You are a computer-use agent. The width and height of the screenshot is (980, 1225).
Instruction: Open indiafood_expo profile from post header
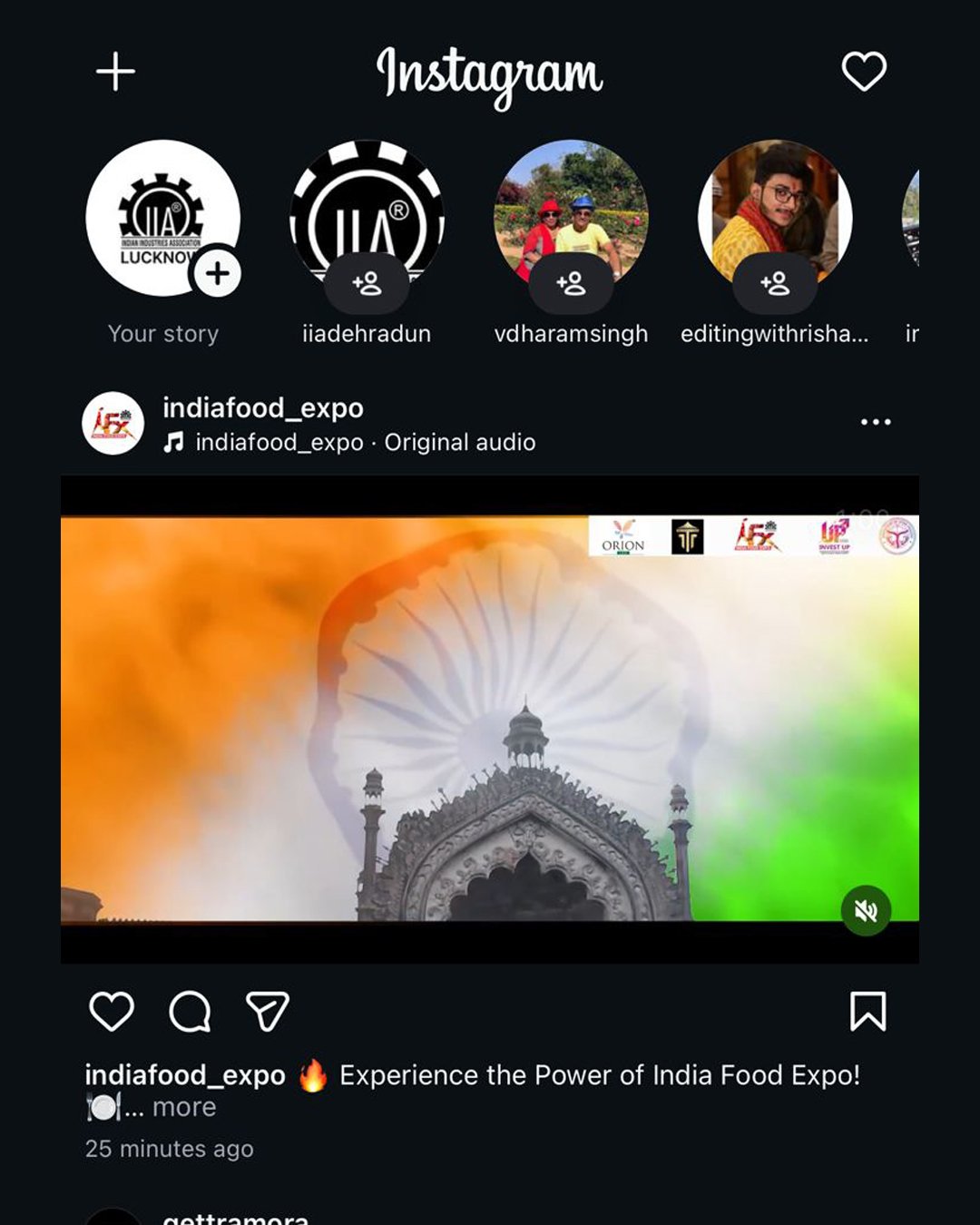[x=263, y=408]
